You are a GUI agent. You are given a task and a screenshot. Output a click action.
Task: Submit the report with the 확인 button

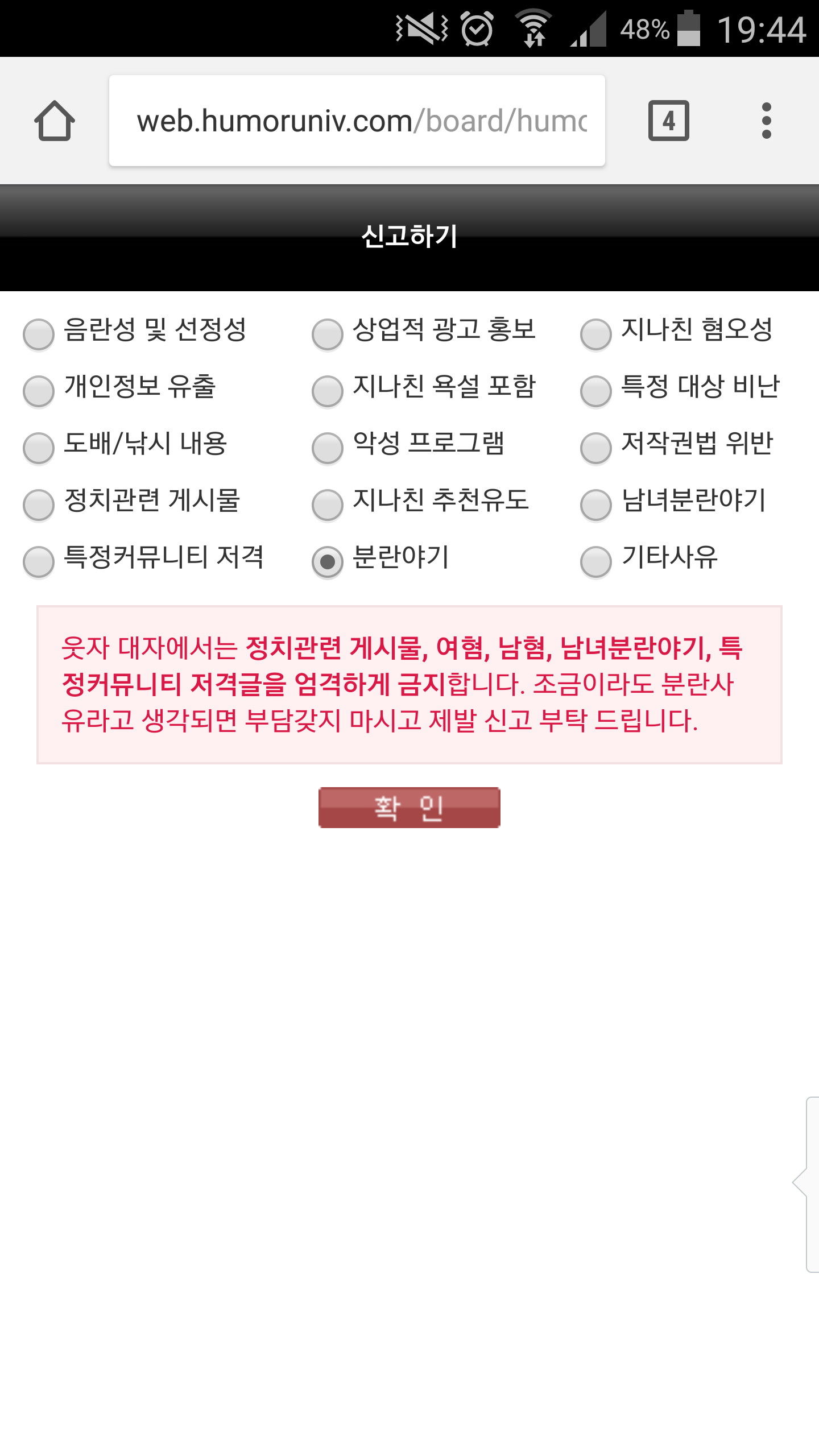tap(409, 808)
